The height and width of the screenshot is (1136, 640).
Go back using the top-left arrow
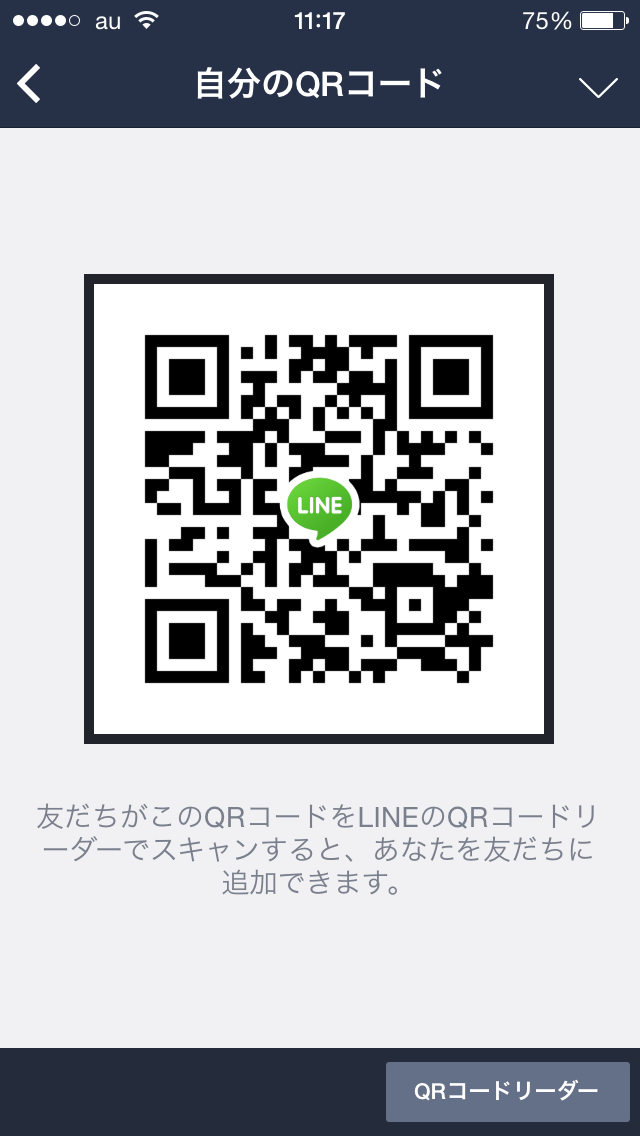30,84
